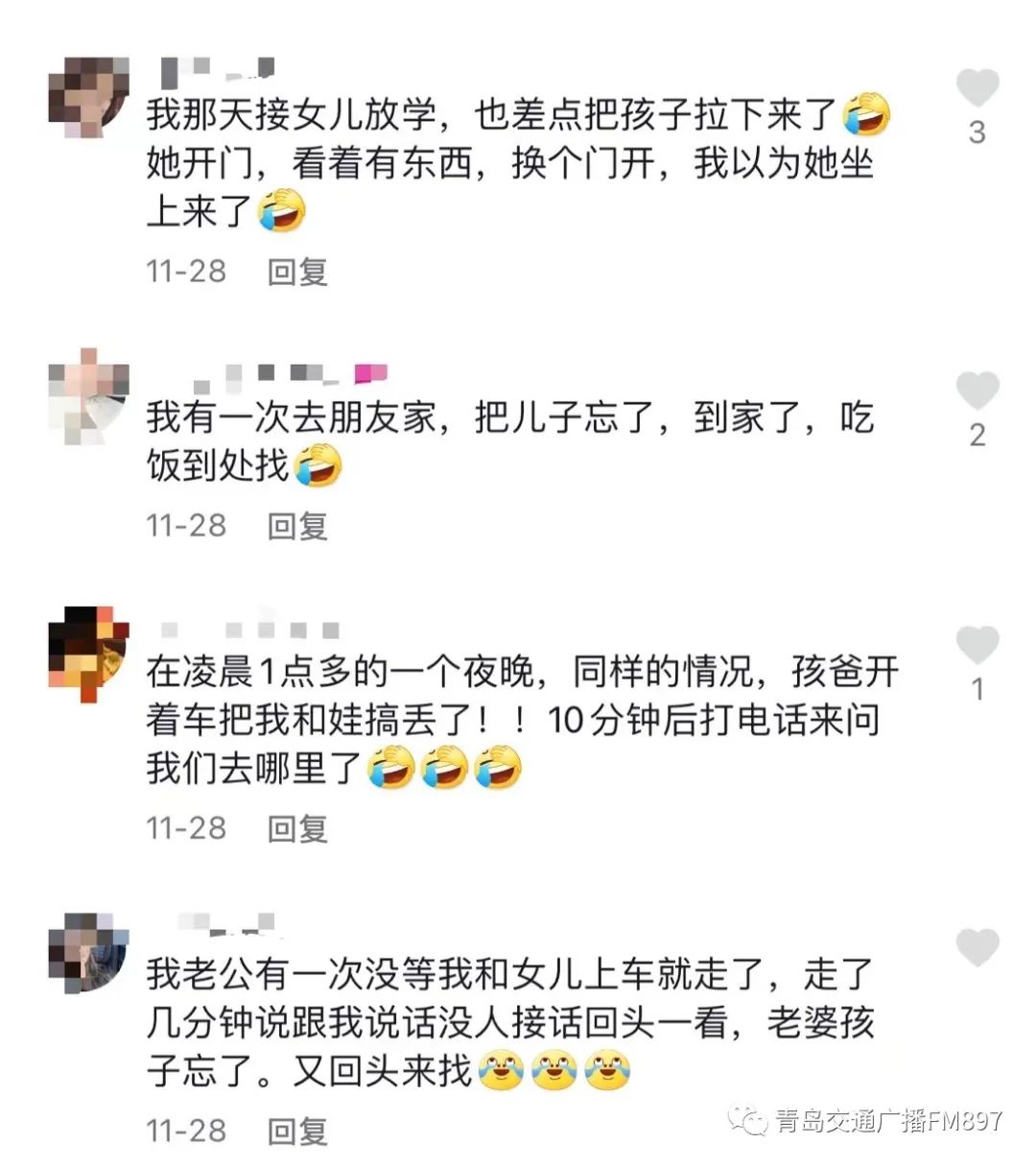1036x1166 pixels.
Task: Reply to the 把儿子忘了 comment
Action: pos(297,526)
